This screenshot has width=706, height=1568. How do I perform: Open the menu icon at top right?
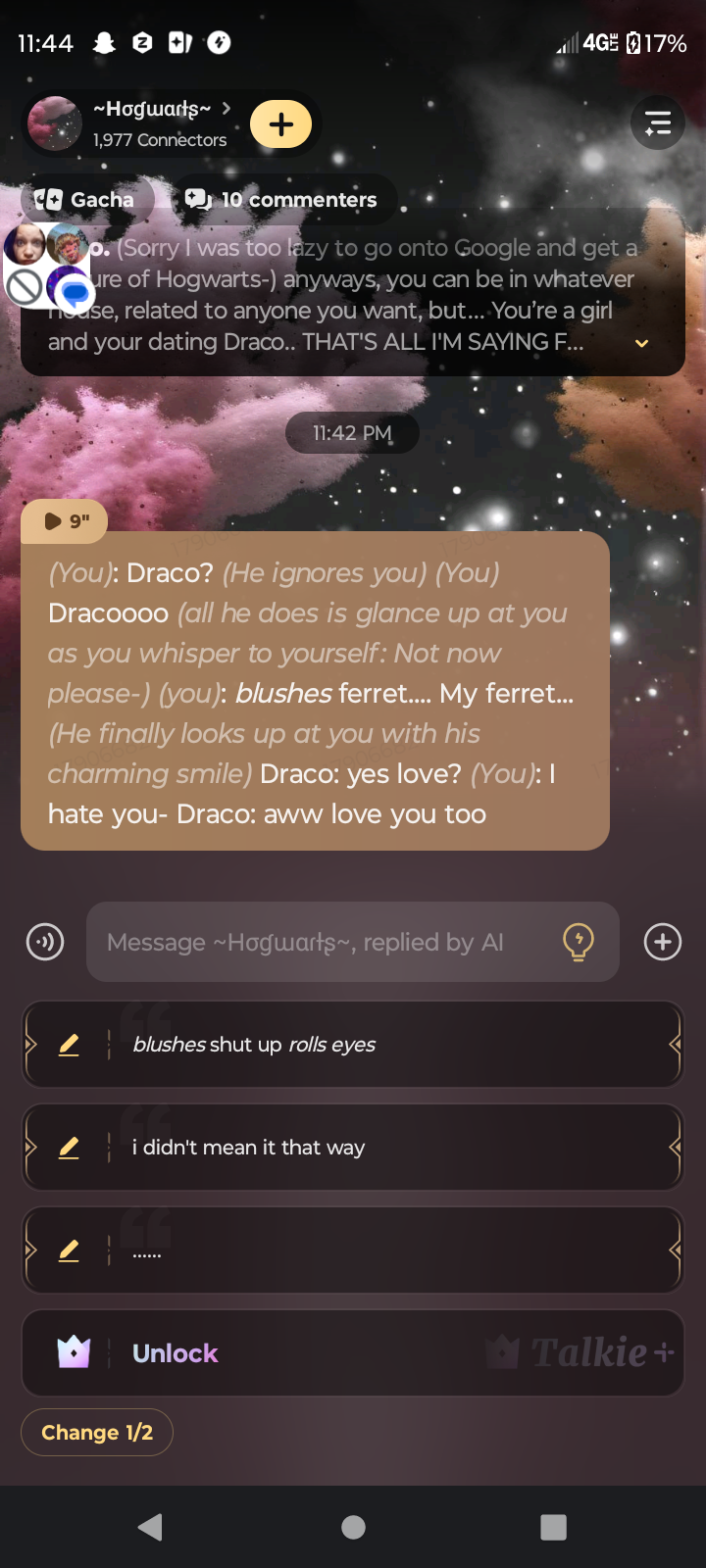pyautogui.click(x=657, y=122)
